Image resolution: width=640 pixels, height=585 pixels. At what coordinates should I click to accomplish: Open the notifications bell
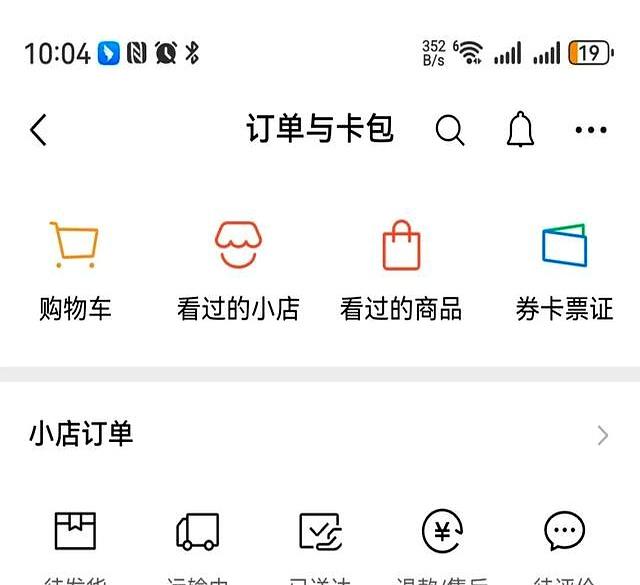[x=520, y=129]
